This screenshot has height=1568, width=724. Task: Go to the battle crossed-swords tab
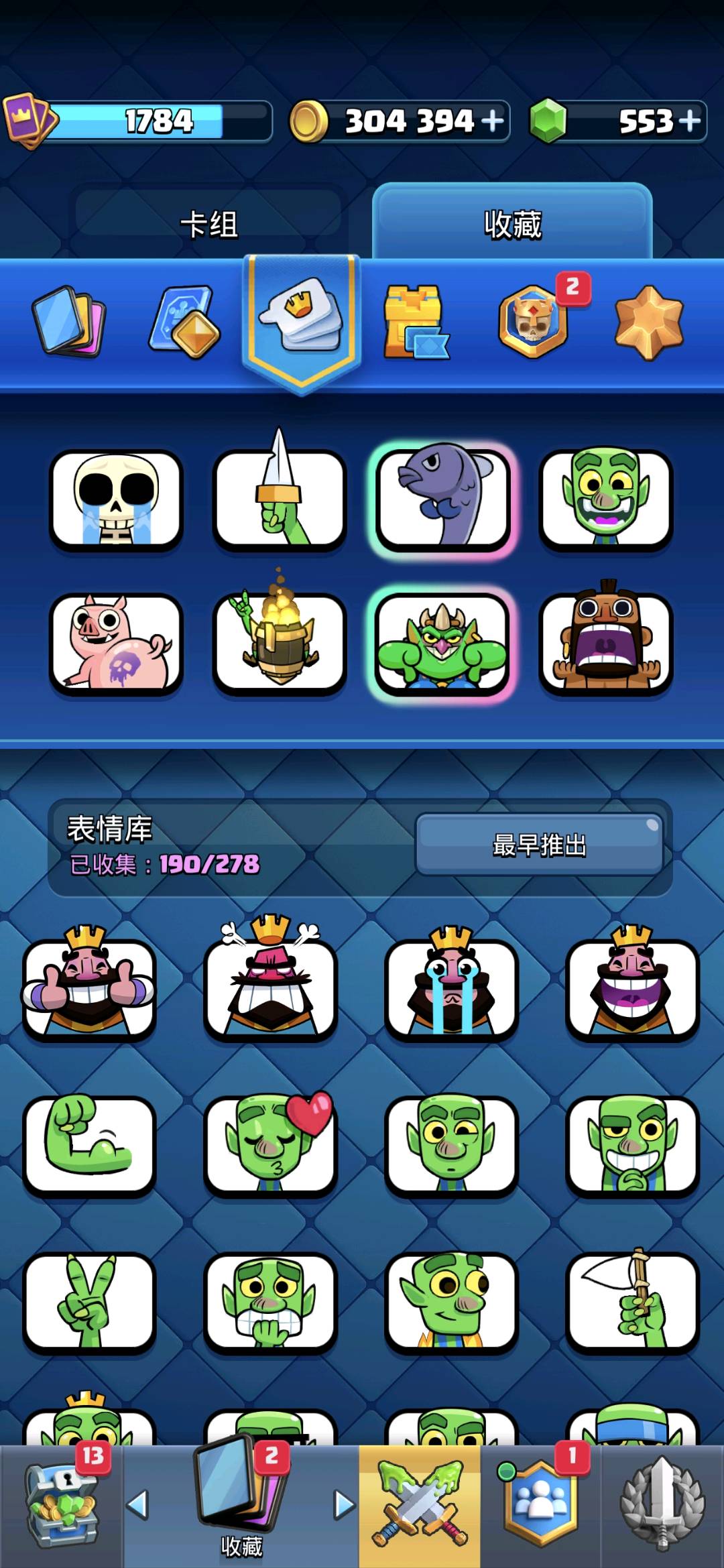(420, 1506)
